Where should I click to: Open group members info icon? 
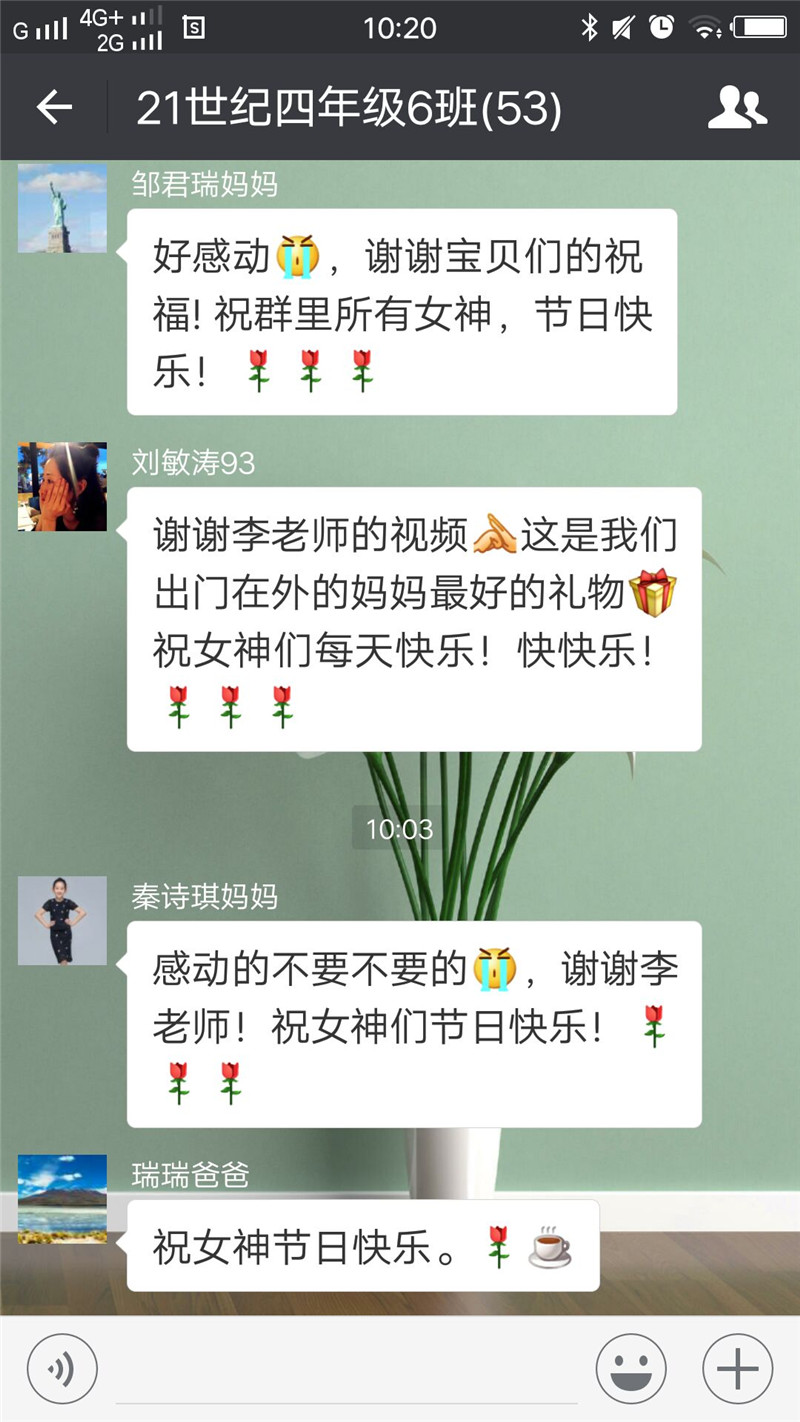[737, 107]
